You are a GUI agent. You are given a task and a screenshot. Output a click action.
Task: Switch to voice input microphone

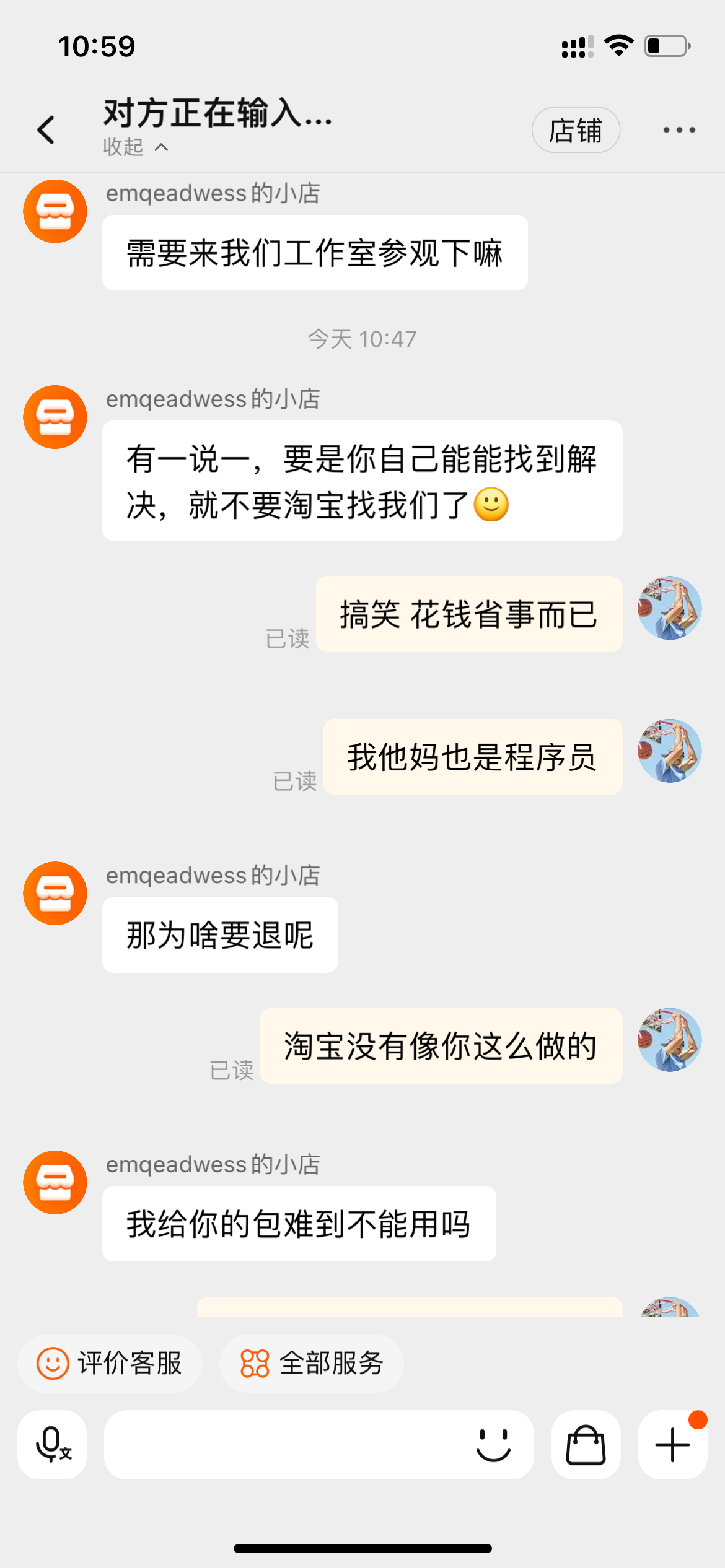(53, 1445)
